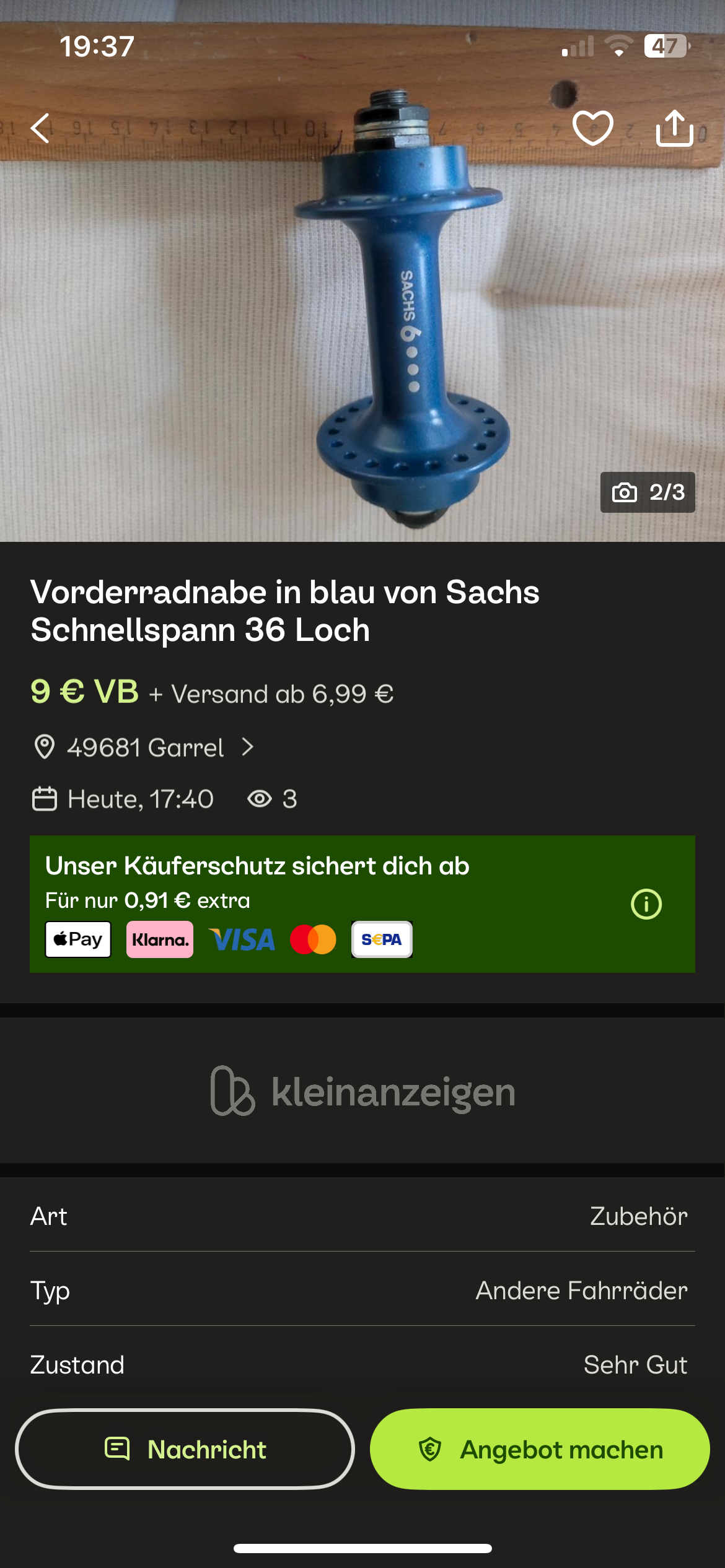
Task: Share this listing
Action: 675,128
